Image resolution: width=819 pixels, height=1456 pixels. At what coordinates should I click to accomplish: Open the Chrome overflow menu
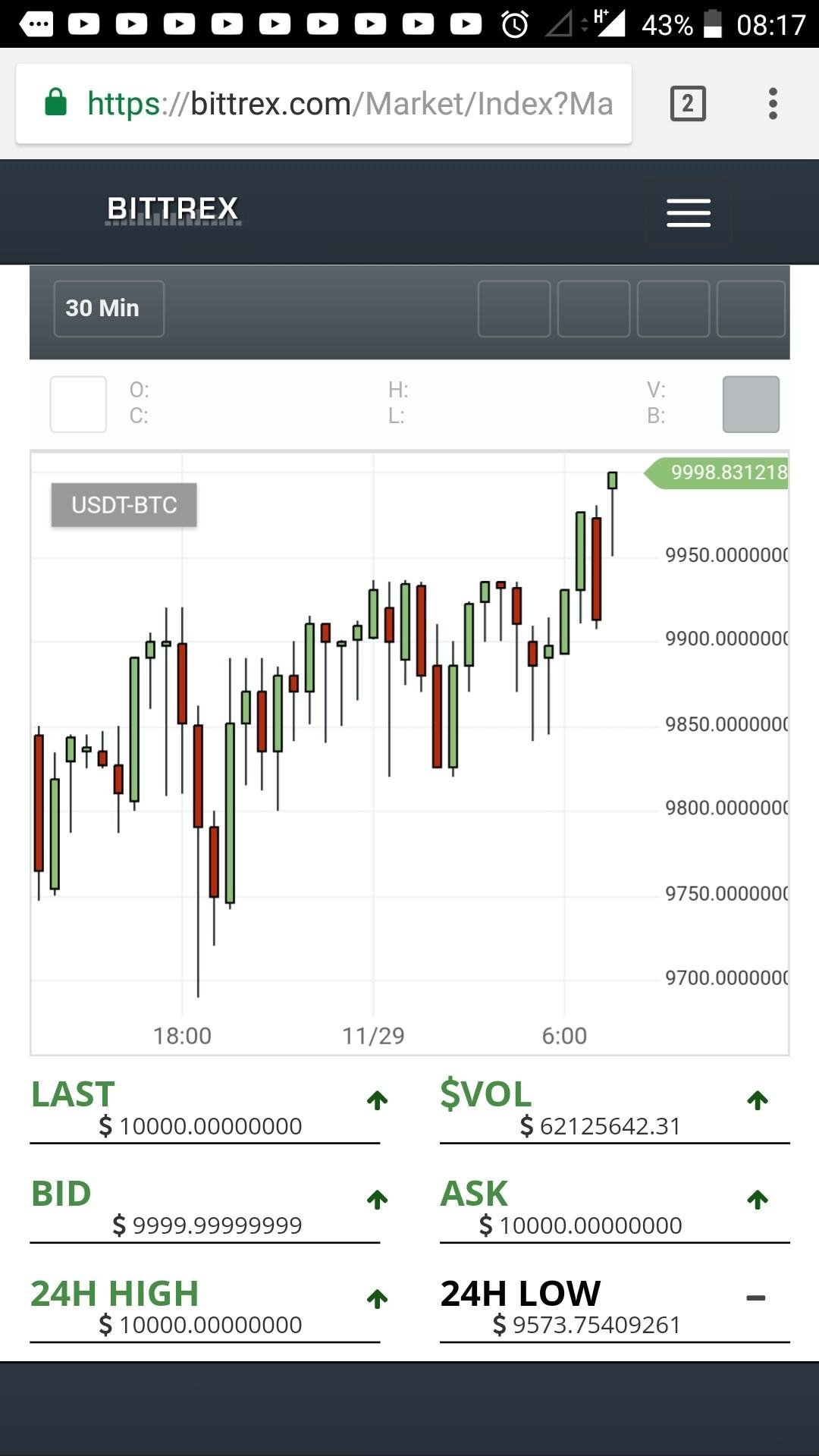pos(773,104)
